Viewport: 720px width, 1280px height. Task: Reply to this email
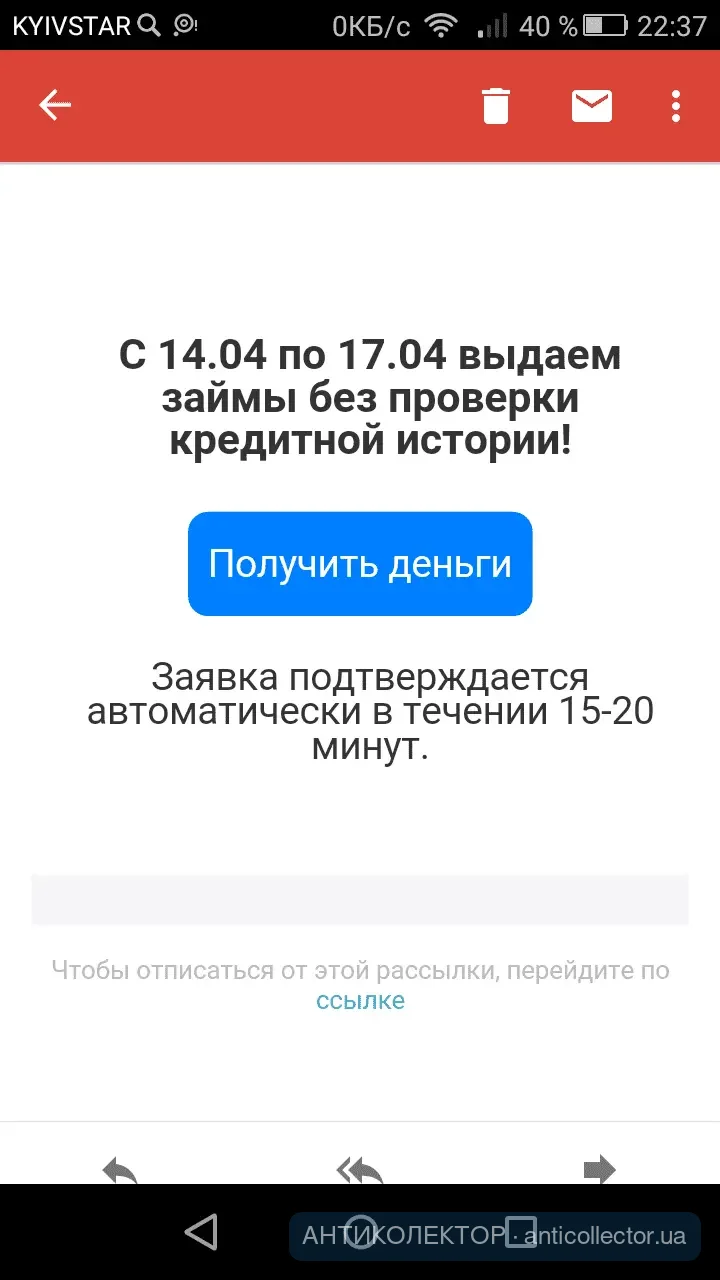120,1169
